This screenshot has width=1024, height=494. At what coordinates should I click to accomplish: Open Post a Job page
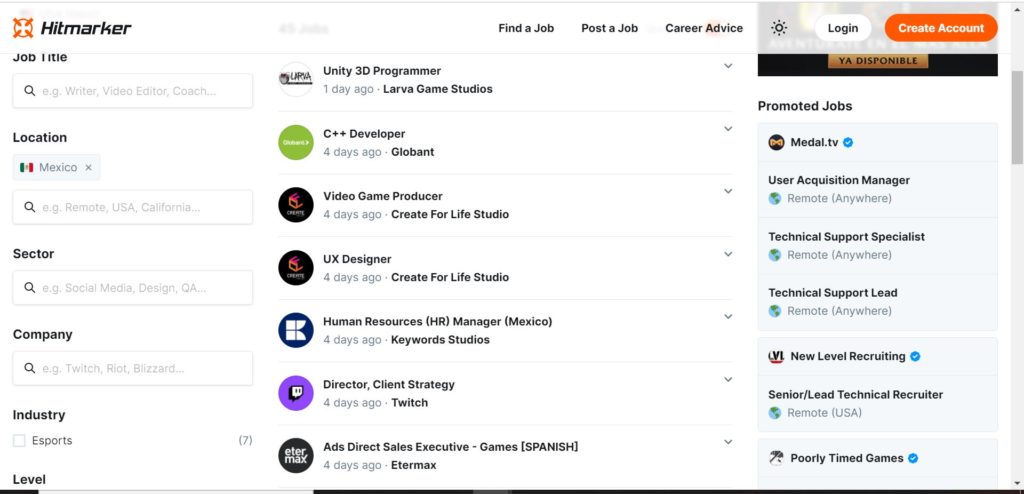(x=609, y=28)
